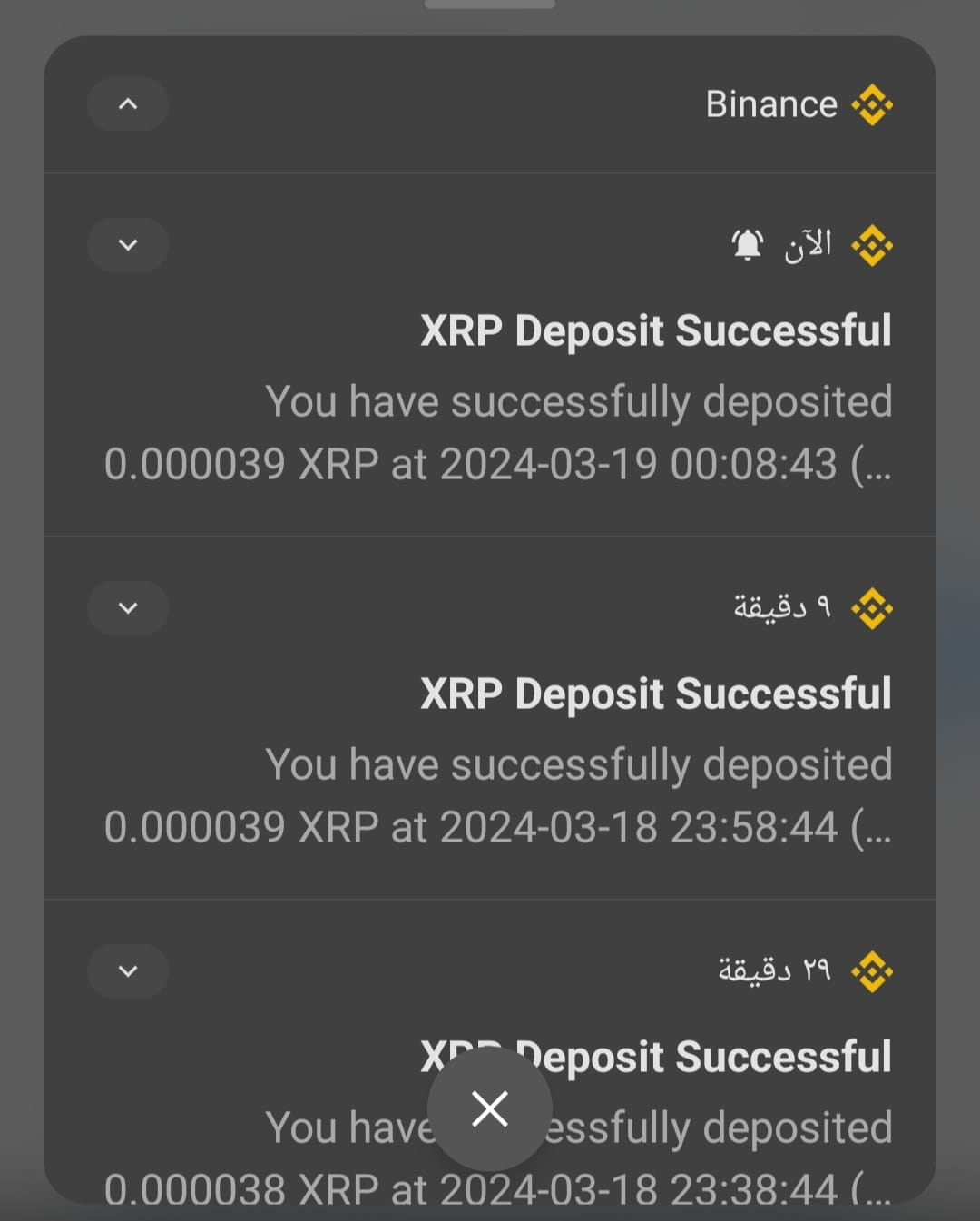
Task: Tap the Binance app icon on the bottom notification
Action: tap(872, 970)
